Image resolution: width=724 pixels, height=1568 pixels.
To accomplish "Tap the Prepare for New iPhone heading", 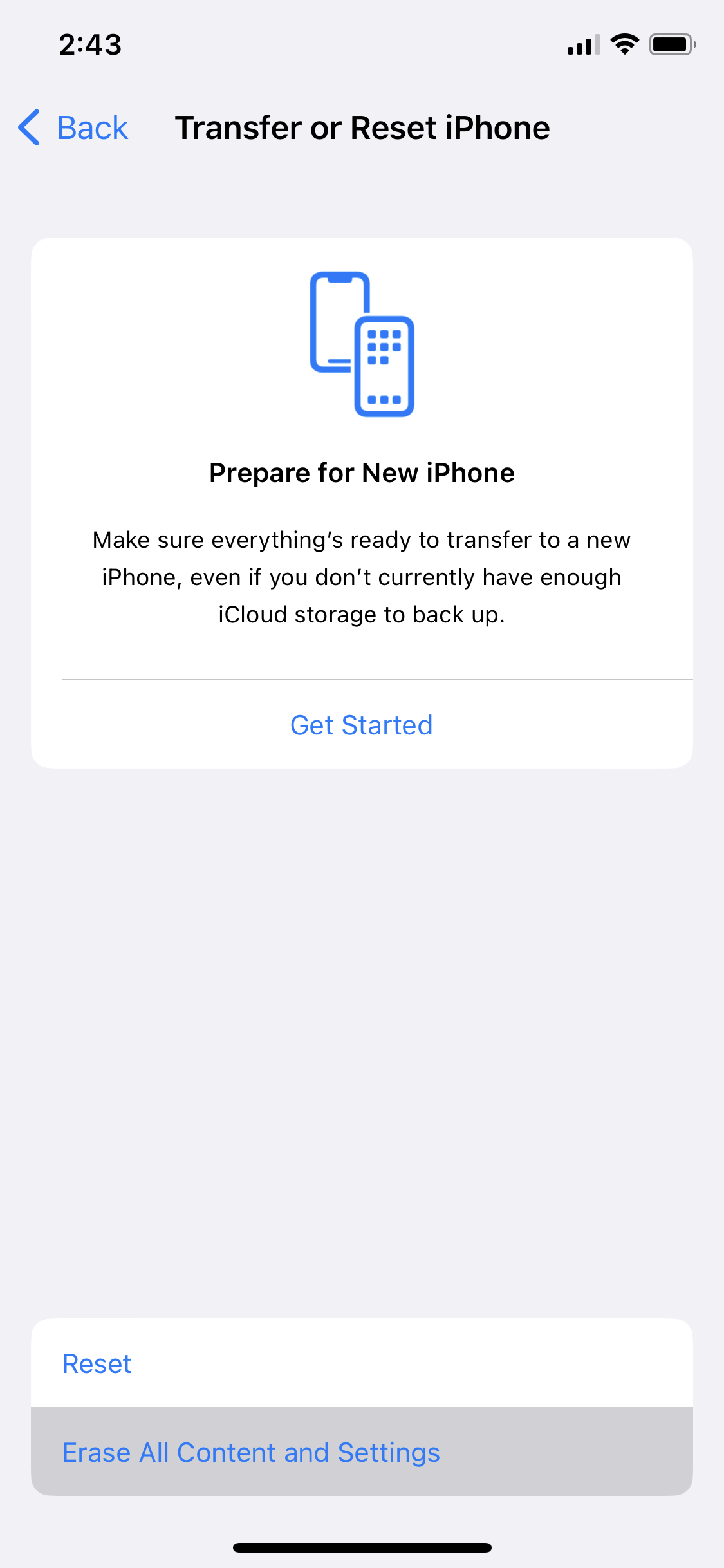I will (x=362, y=472).
